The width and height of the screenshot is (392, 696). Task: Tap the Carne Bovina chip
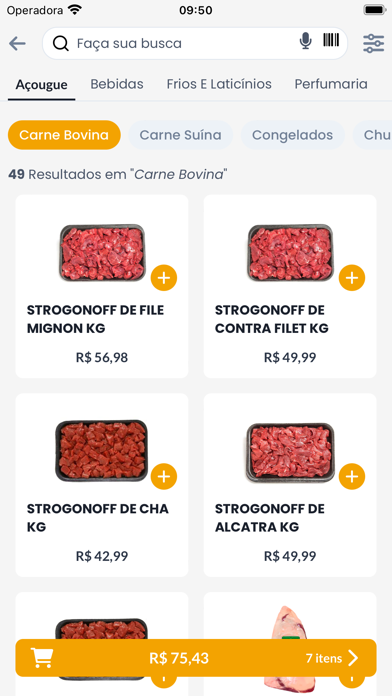[64, 135]
